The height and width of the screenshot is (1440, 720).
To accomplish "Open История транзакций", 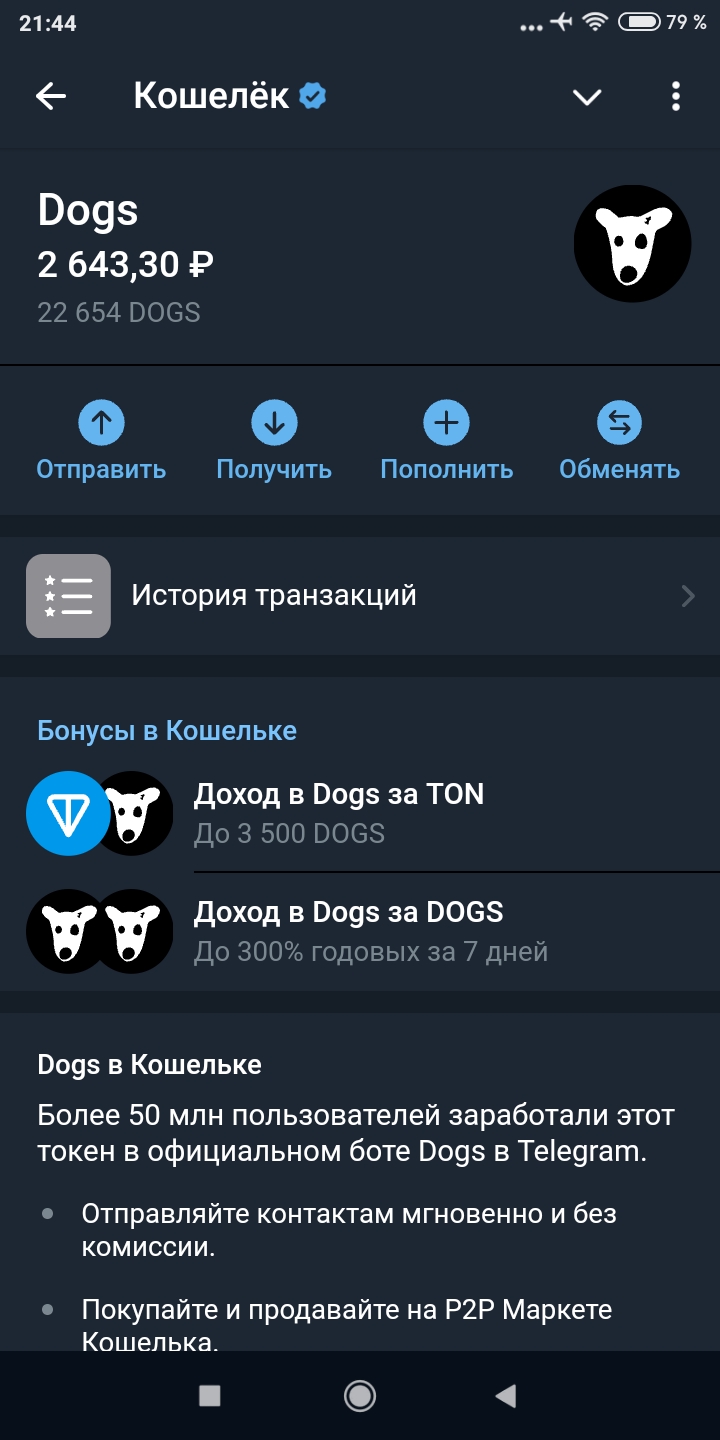I will tap(360, 596).
